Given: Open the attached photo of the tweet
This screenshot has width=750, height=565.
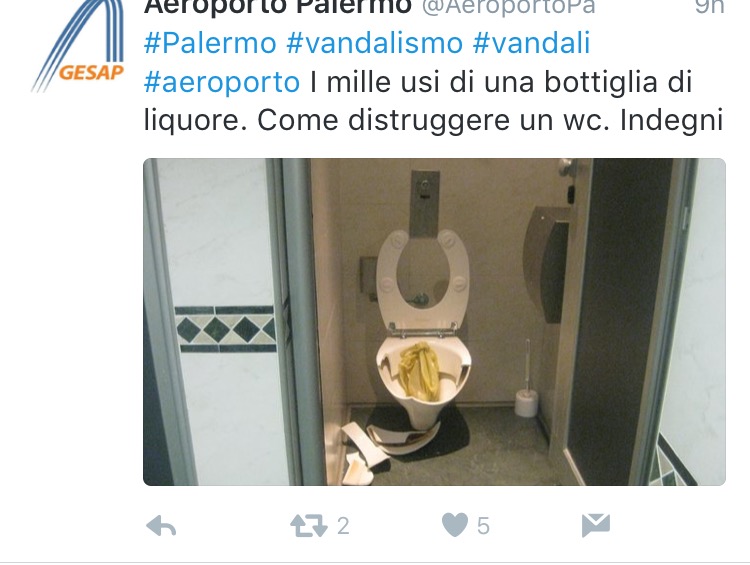Looking at the screenshot, I should (x=434, y=321).
